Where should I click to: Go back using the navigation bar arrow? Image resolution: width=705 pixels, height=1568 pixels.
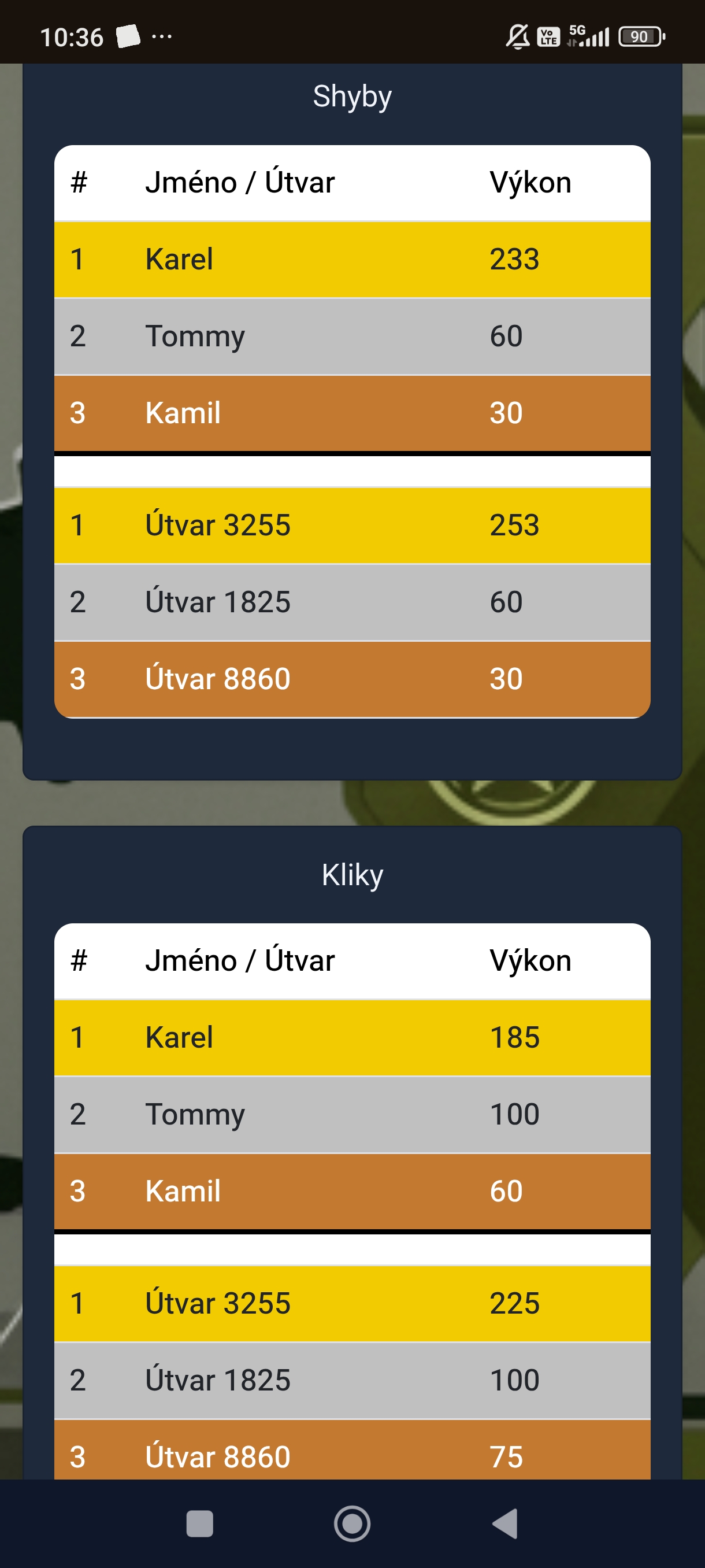[x=505, y=1523]
